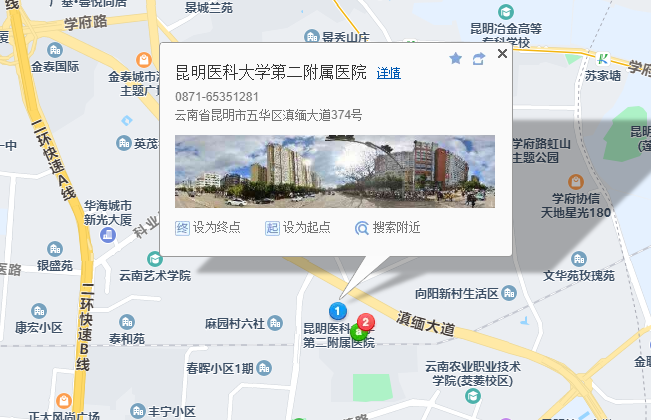Set hospital as destination (设为终点)
The height and width of the screenshot is (420, 651).
point(208,228)
